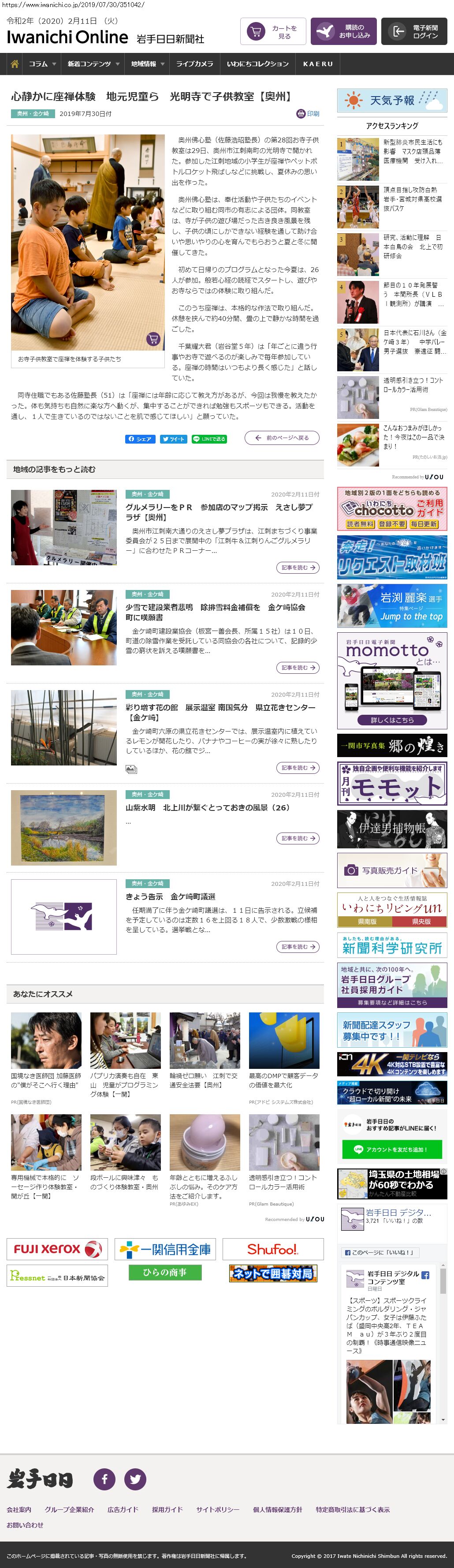Add LINE account via アカウントを友だち追加
This screenshot has height=1568, width=454.
[391, 1149]
